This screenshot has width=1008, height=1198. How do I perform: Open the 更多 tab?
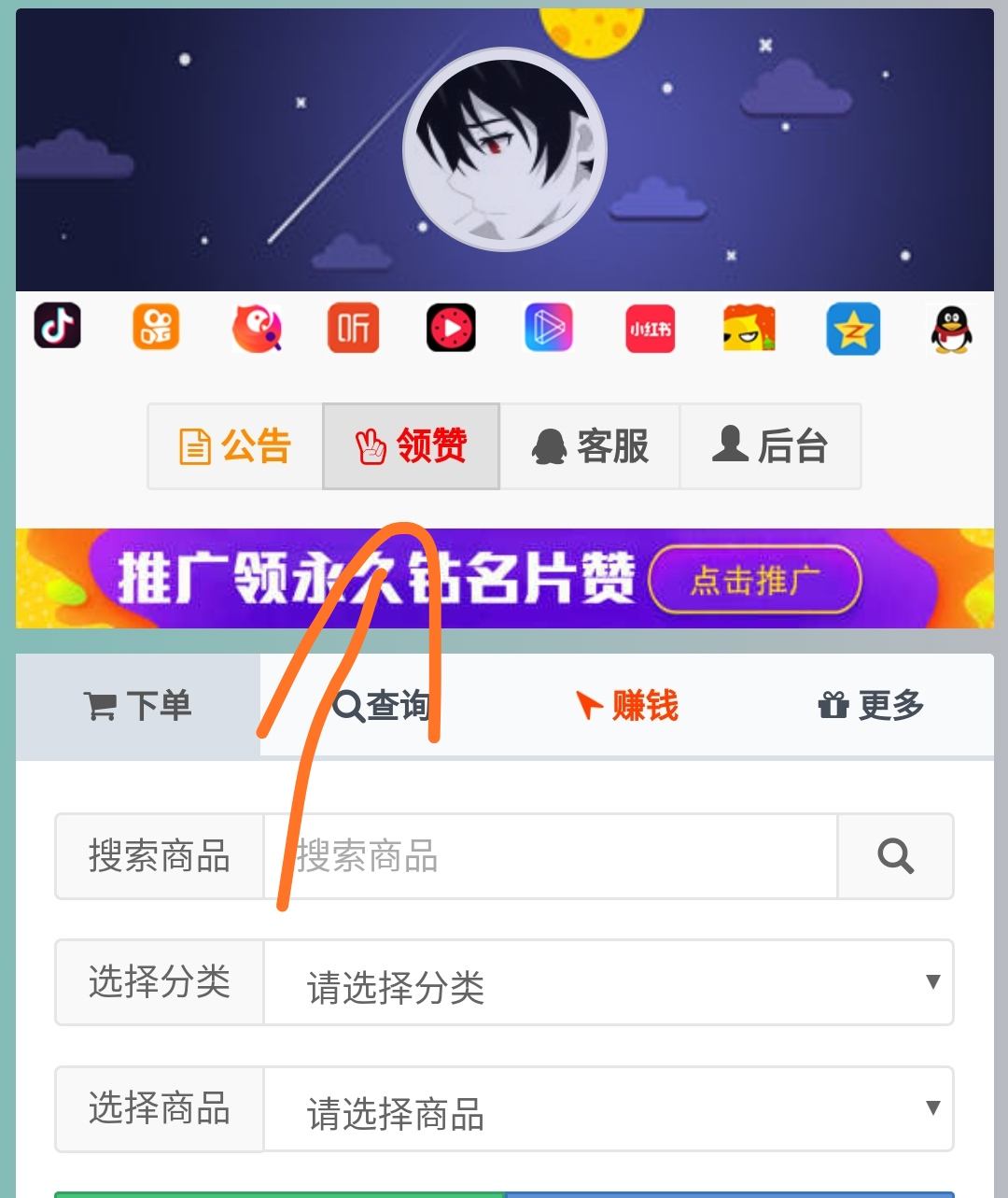[x=871, y=706]
